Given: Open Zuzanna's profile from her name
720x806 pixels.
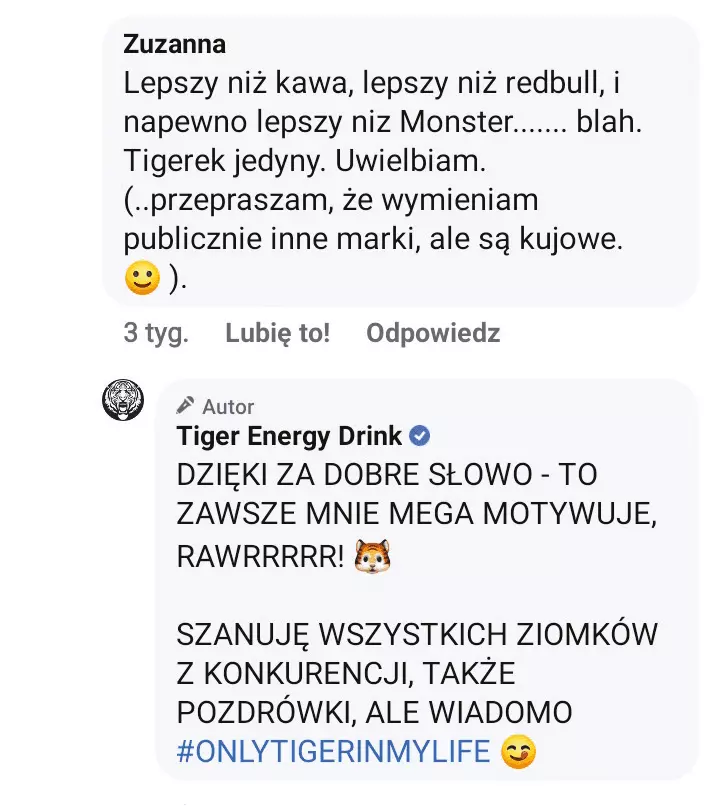Looking at the screenshot, I should coord(175,45).
